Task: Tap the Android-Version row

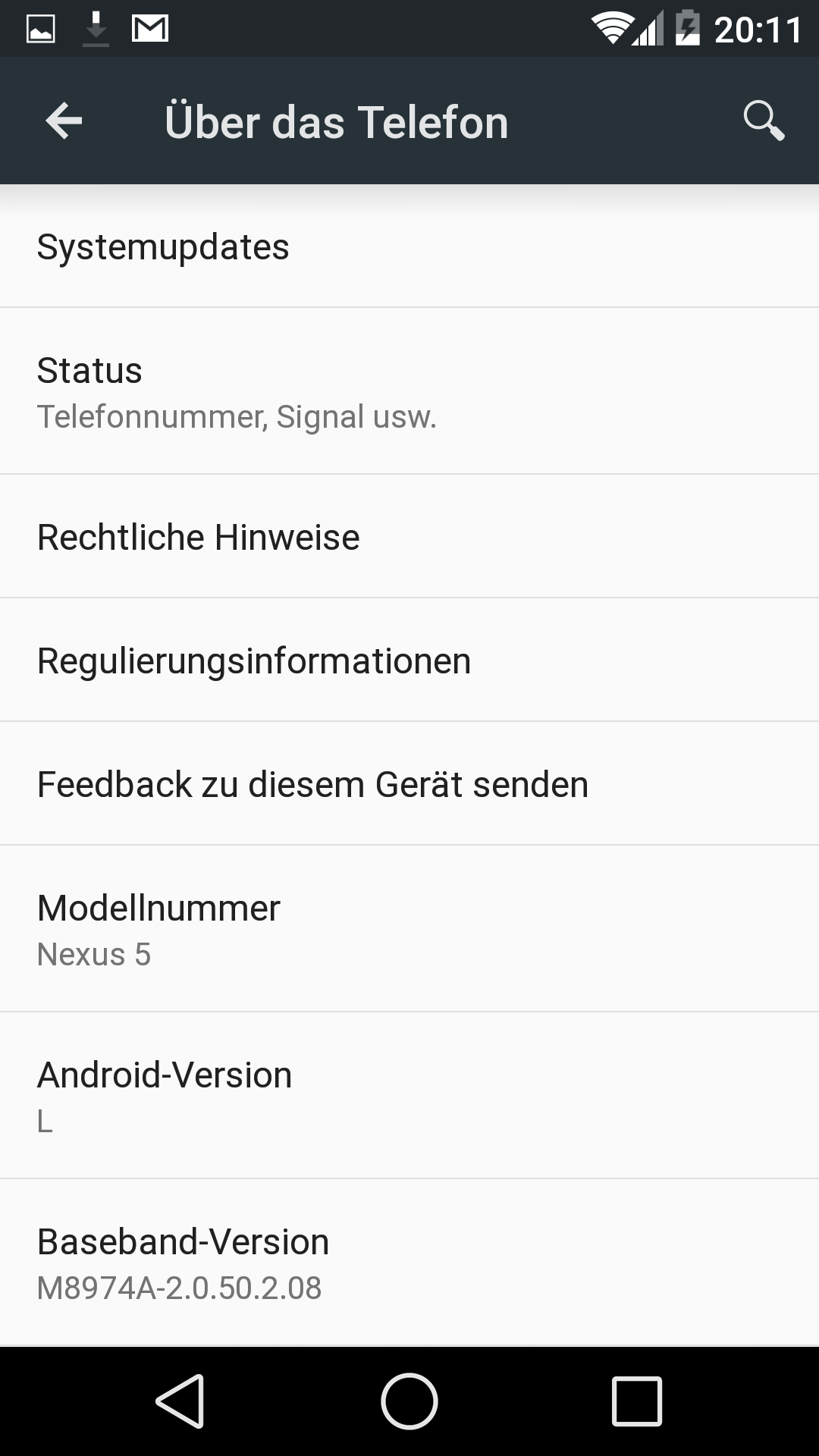Action: click(409, 1095)
